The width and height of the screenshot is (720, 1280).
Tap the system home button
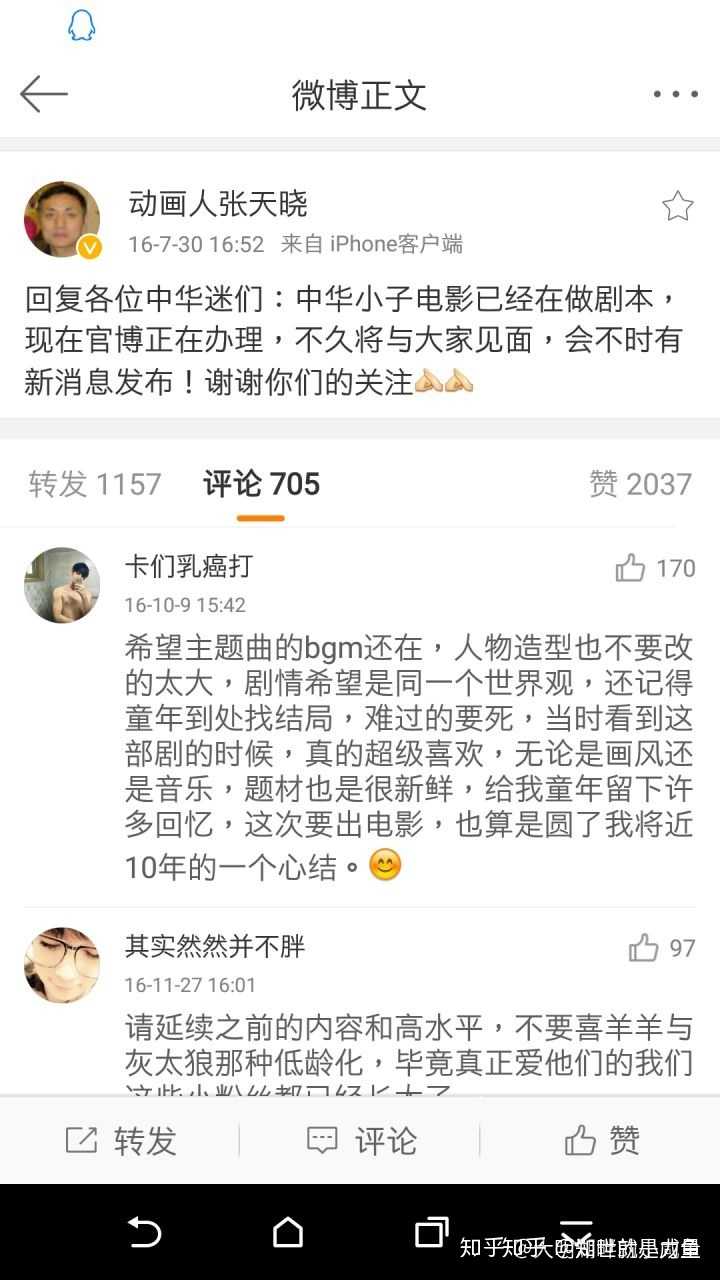[288, 1232]
